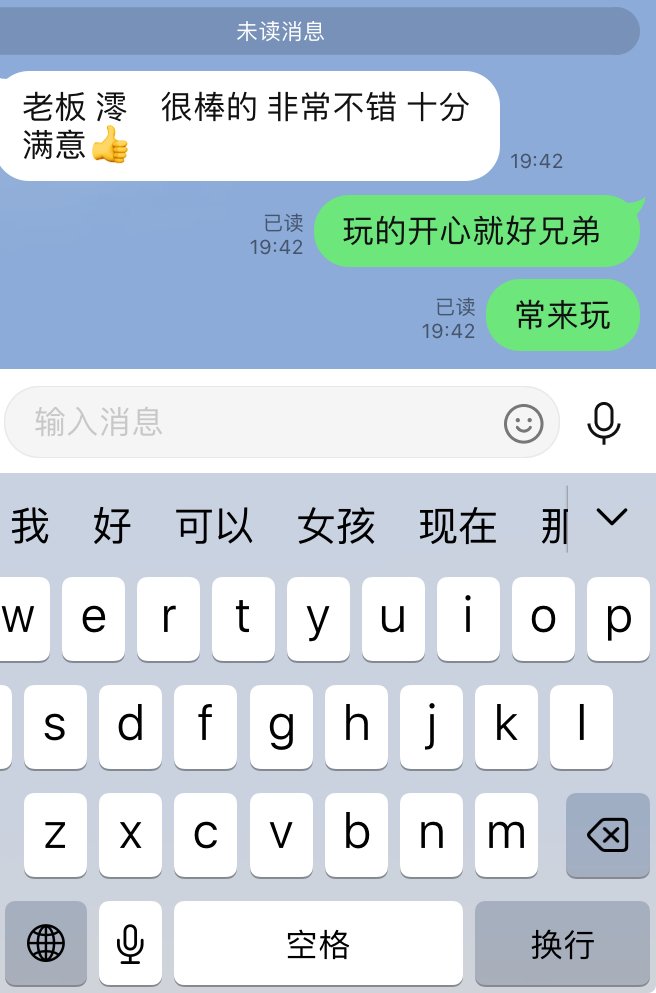Select the suggestion 好
Image resolution: width=656 pixels, height=993 pixels.
tap(112, 525)
